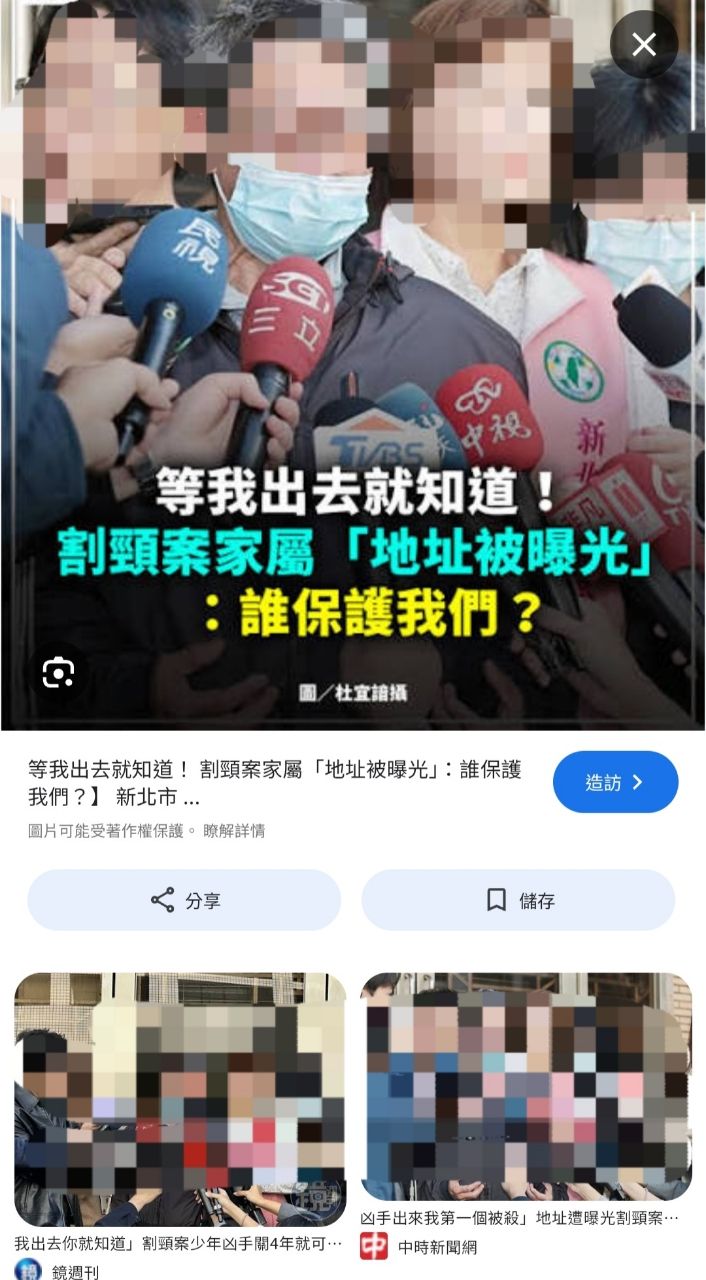Share this image via 分享
Screen dimensions: 706x1280
184,900
